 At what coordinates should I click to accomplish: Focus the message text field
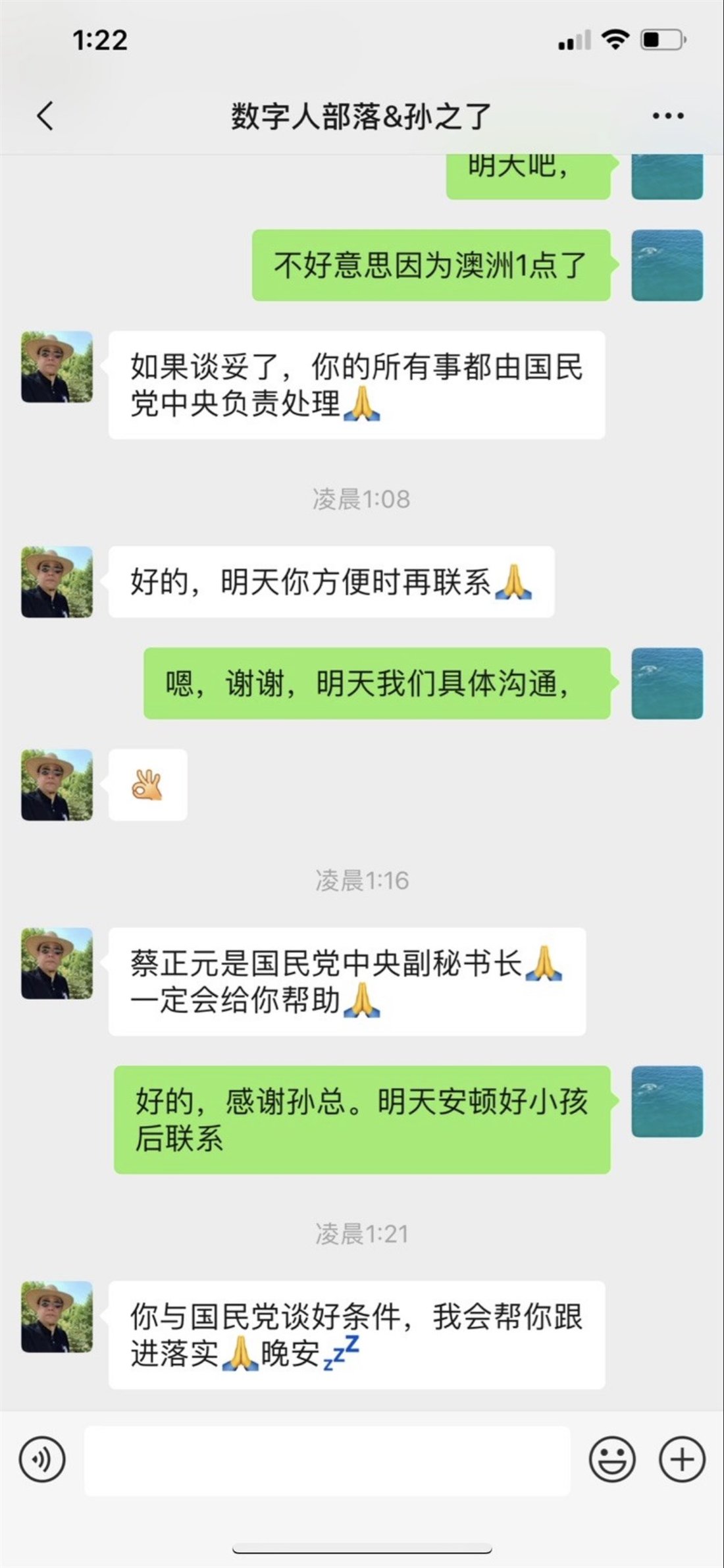tap(326, 1459)
